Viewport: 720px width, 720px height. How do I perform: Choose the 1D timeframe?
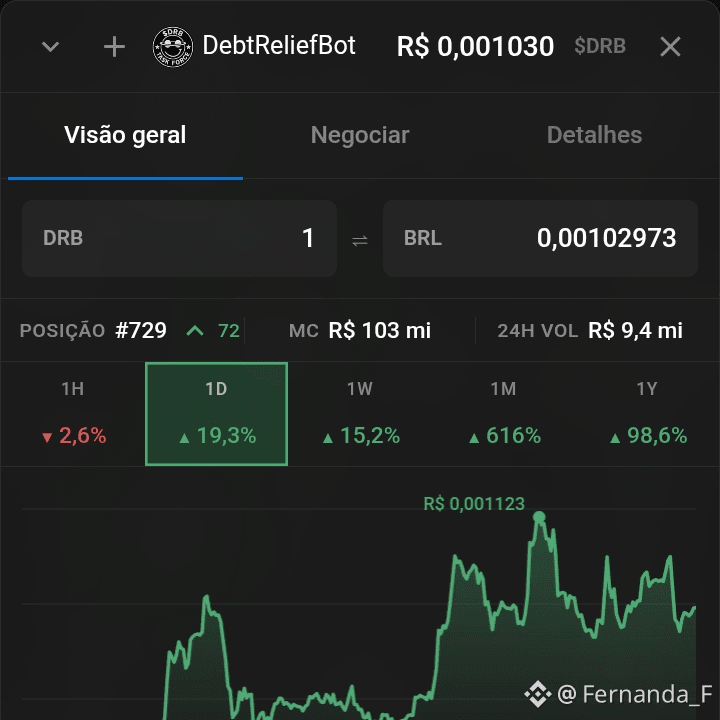(216, 414)
